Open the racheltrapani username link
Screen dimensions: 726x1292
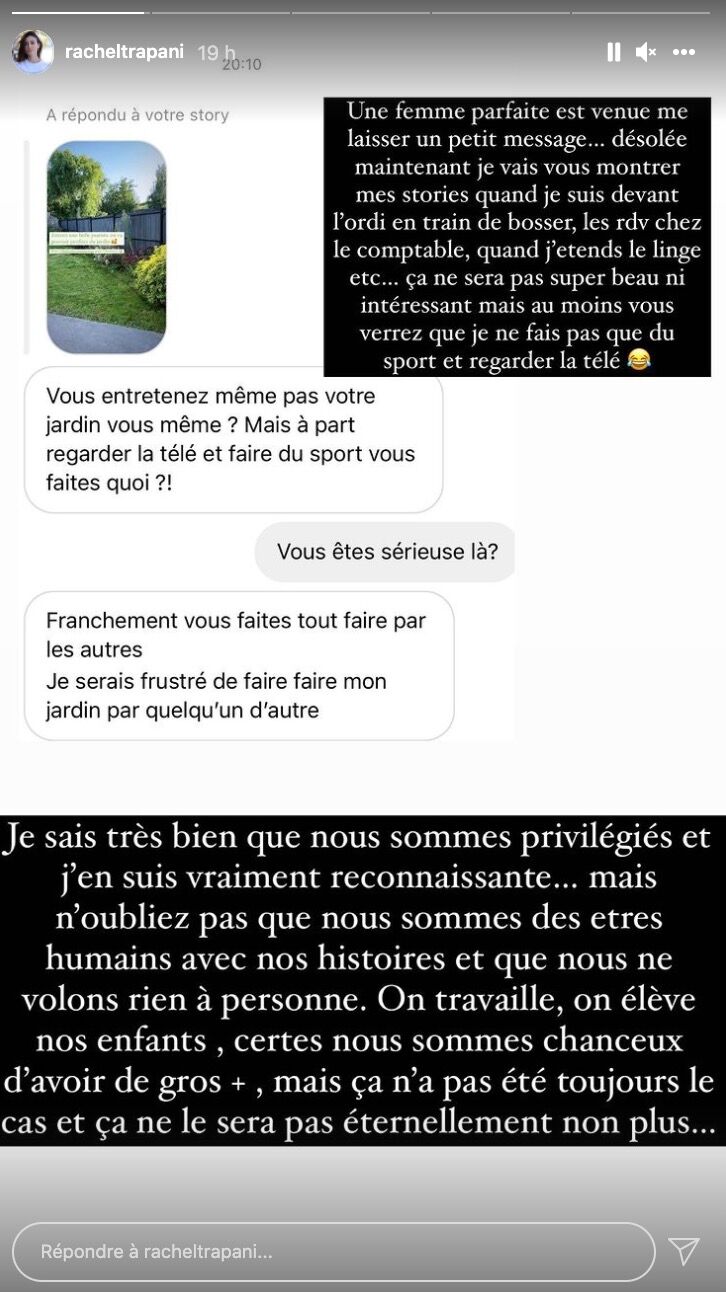click(124, 52)
